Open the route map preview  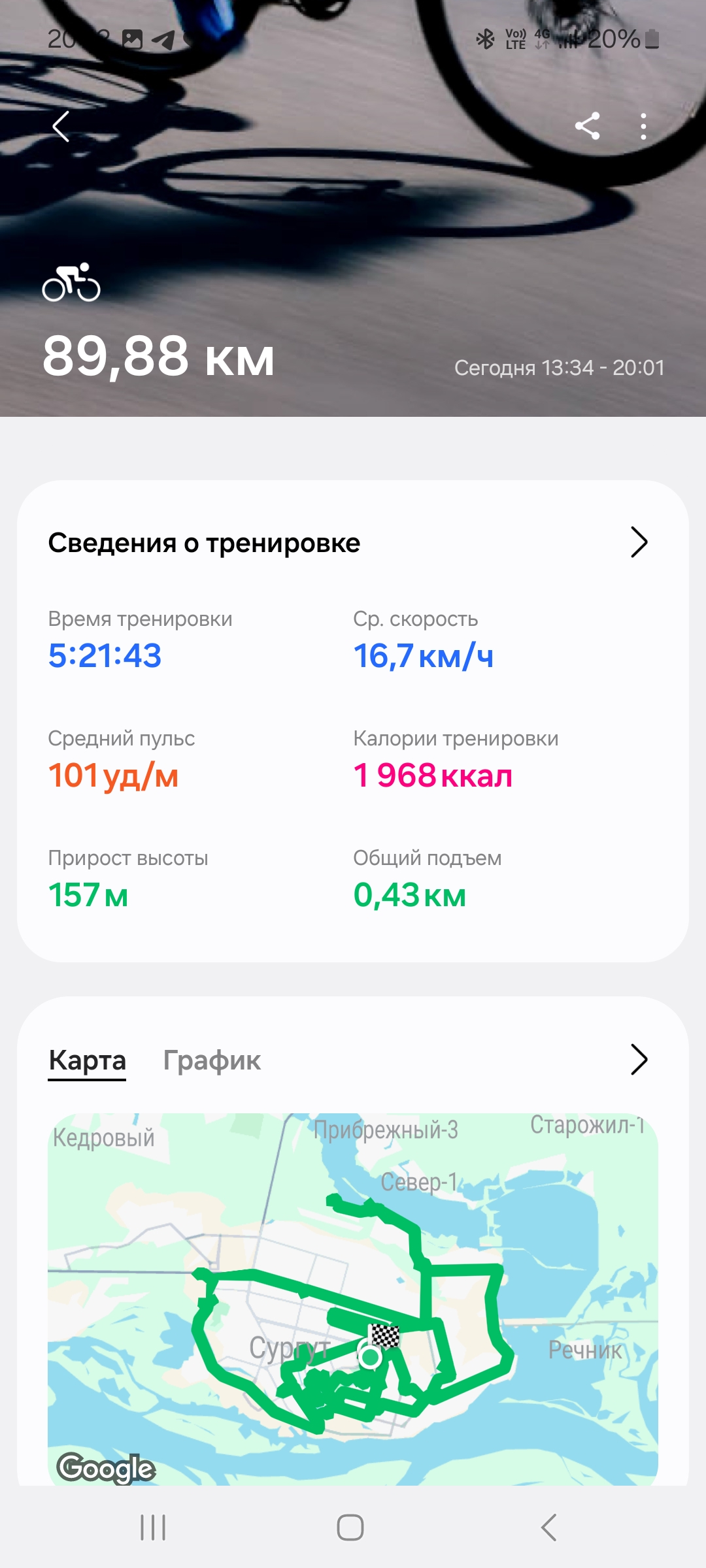coord(353,1299)
